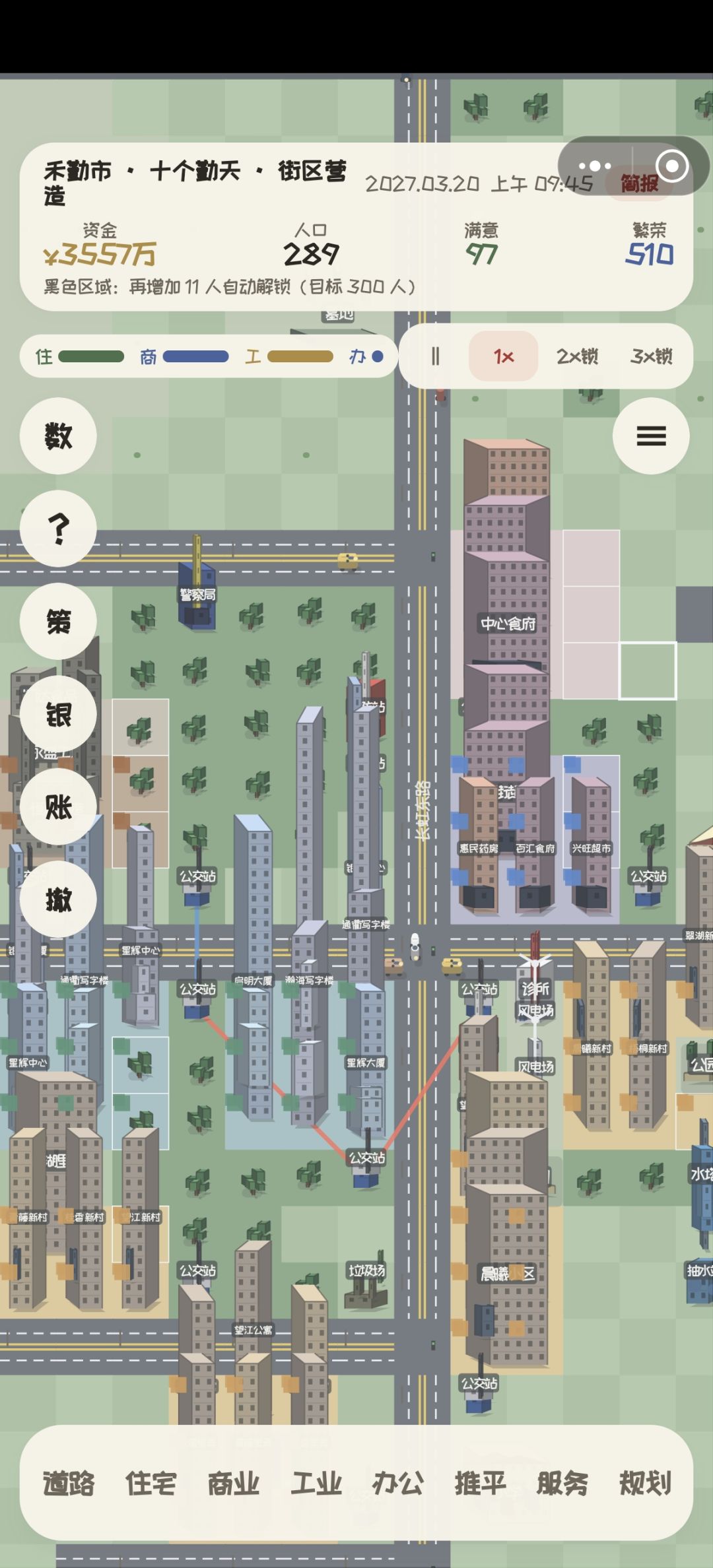Open the 数 statistics panel
713x1568 pixels.
coord(58,436)
